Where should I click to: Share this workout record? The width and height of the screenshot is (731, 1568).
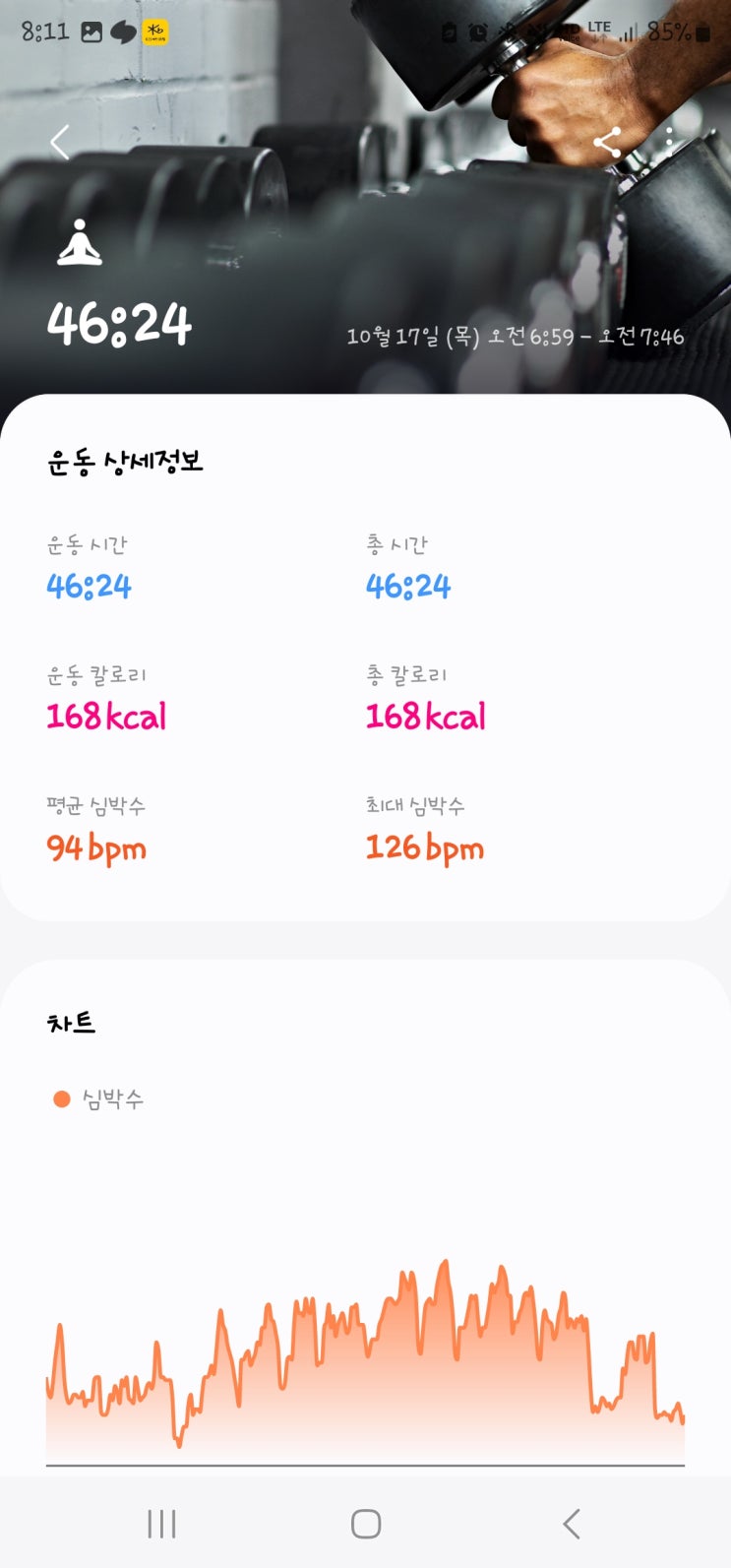[x=607, y=143]
